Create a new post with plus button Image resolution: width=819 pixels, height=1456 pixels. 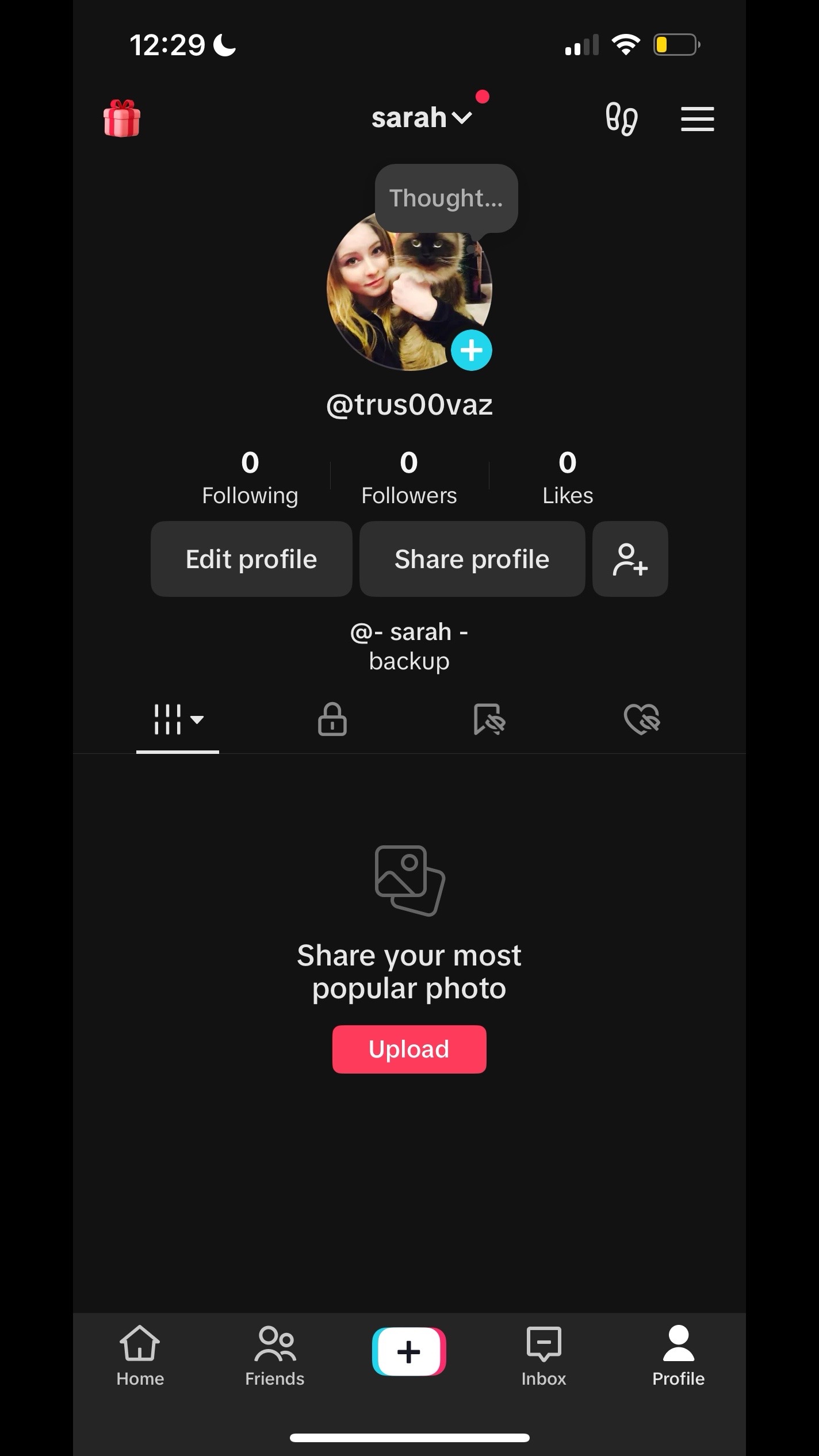409,1351
